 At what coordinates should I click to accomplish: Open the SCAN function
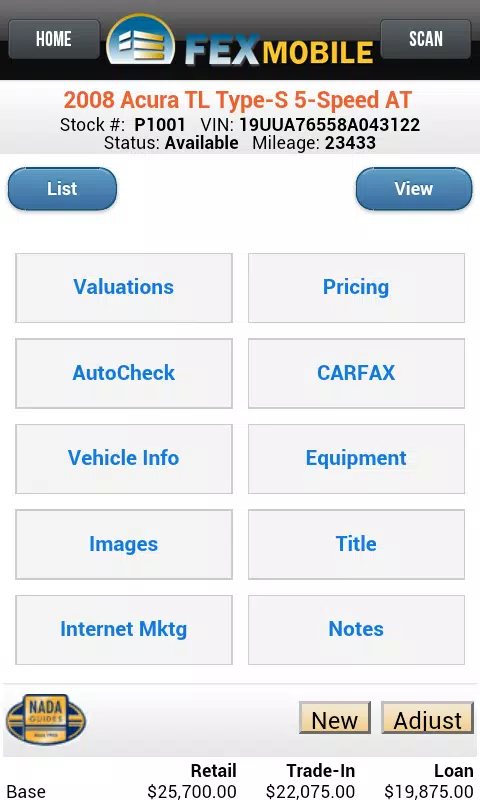425,39
